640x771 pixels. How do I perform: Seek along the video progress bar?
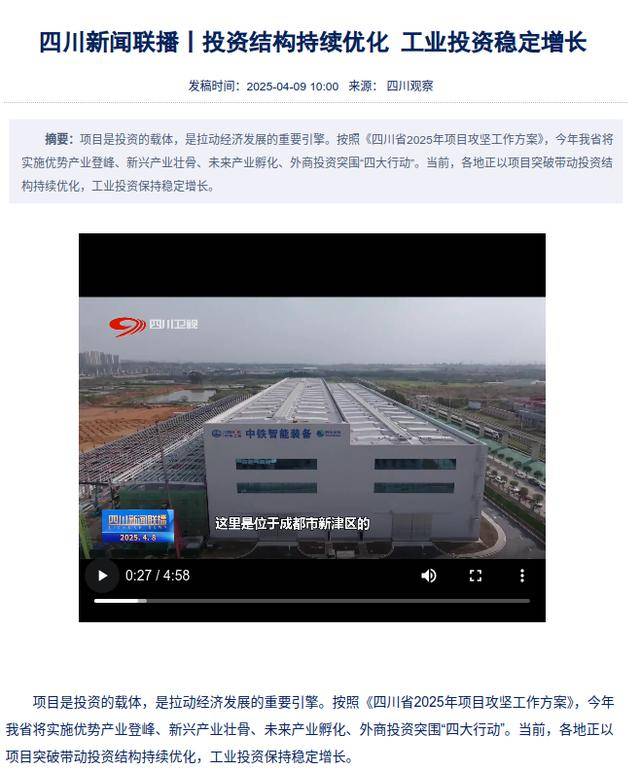click(x=312, y=601)
